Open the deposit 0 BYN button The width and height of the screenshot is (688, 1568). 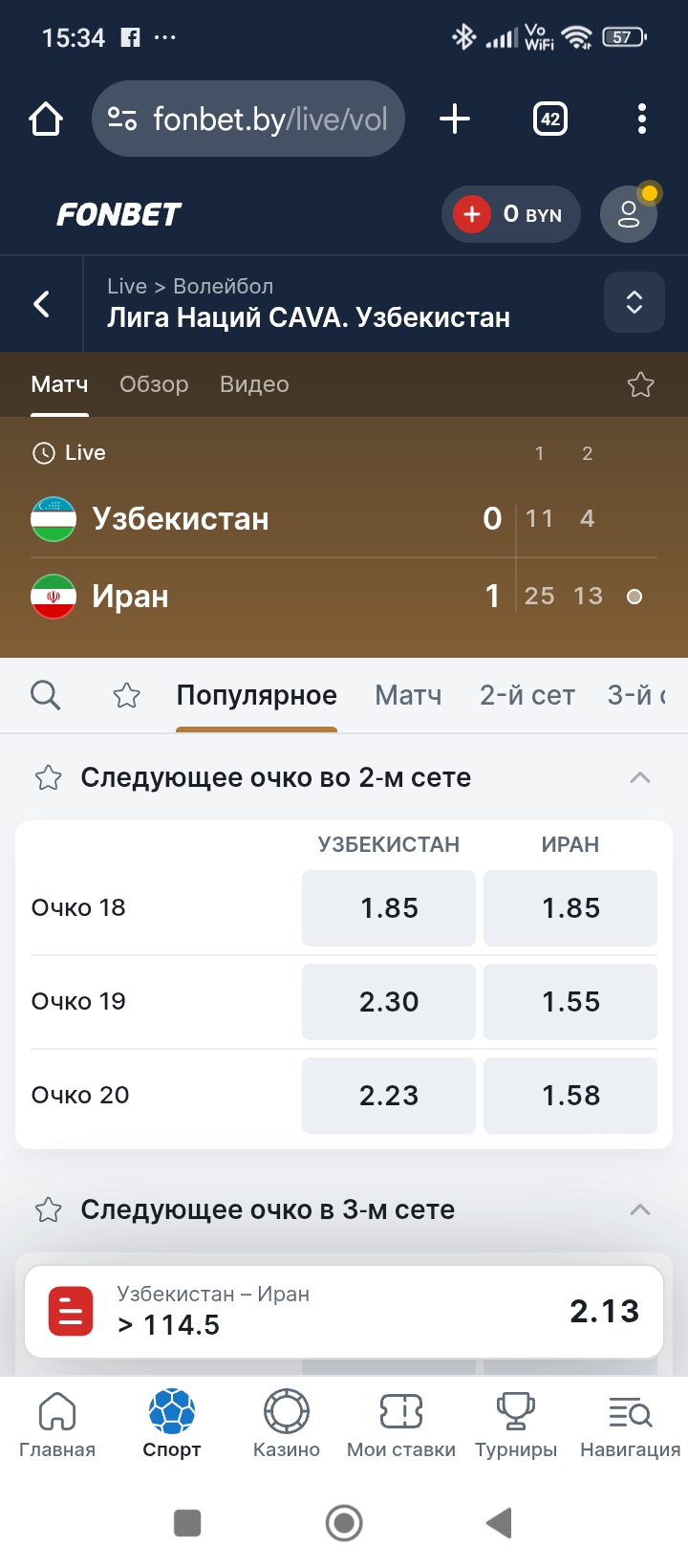(x=511, y=214)
